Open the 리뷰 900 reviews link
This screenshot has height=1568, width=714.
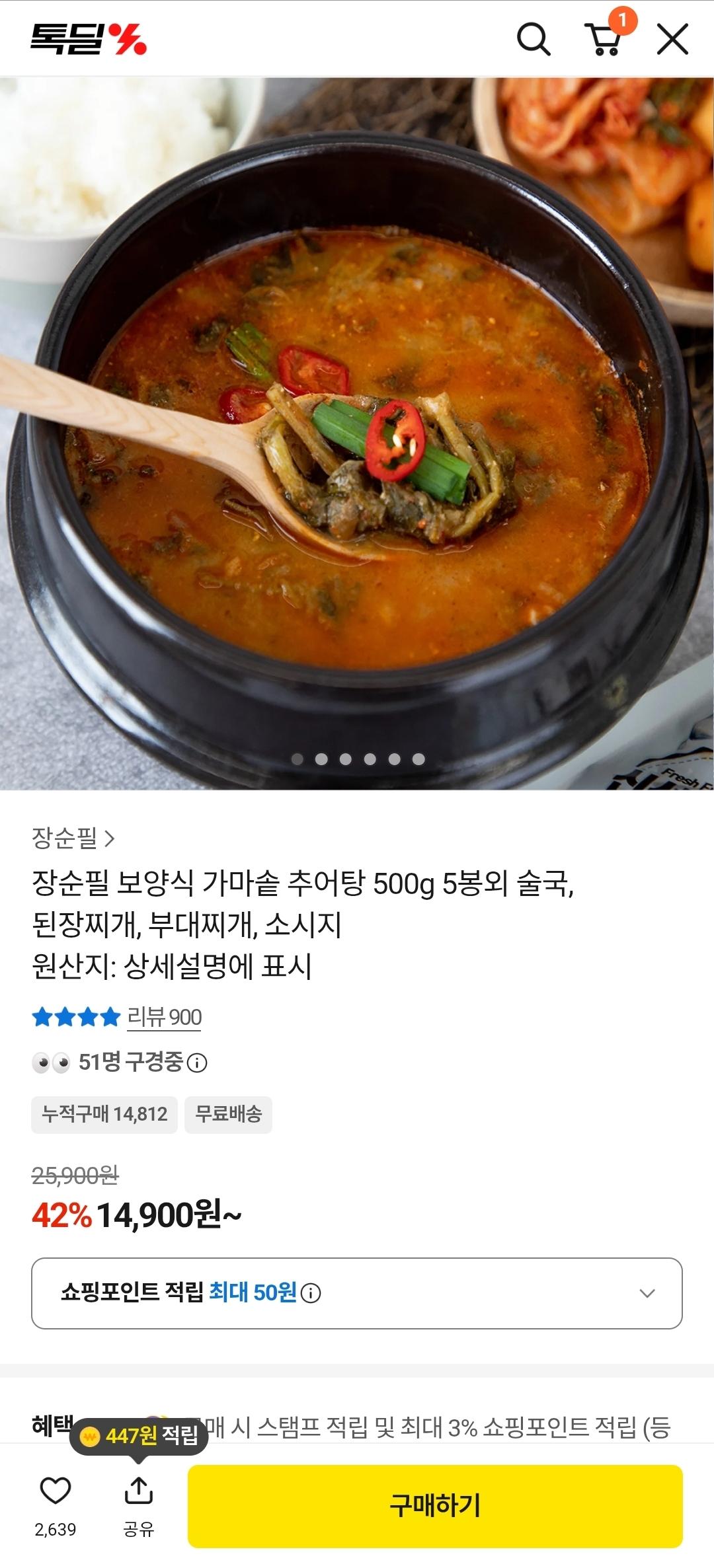click(x=164, y=1017)
